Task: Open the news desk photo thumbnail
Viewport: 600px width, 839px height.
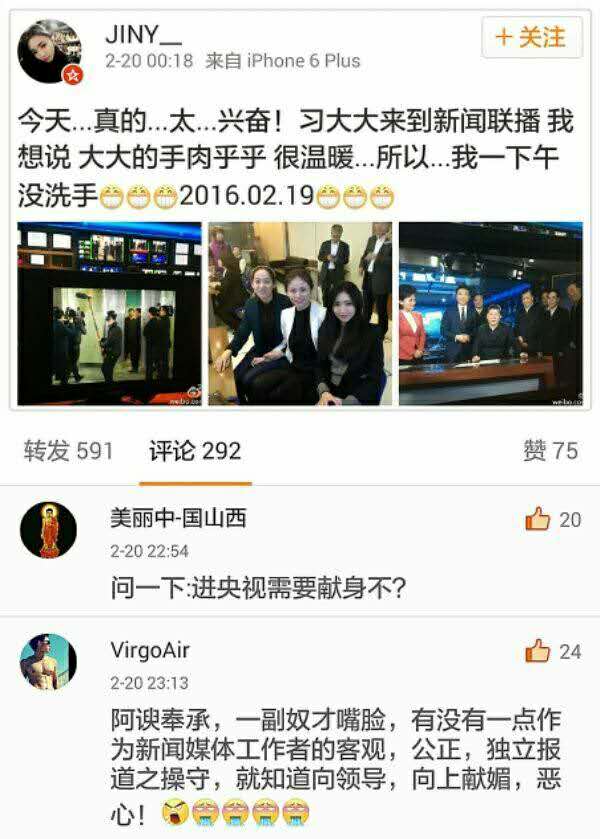Action: pos(490,314)
